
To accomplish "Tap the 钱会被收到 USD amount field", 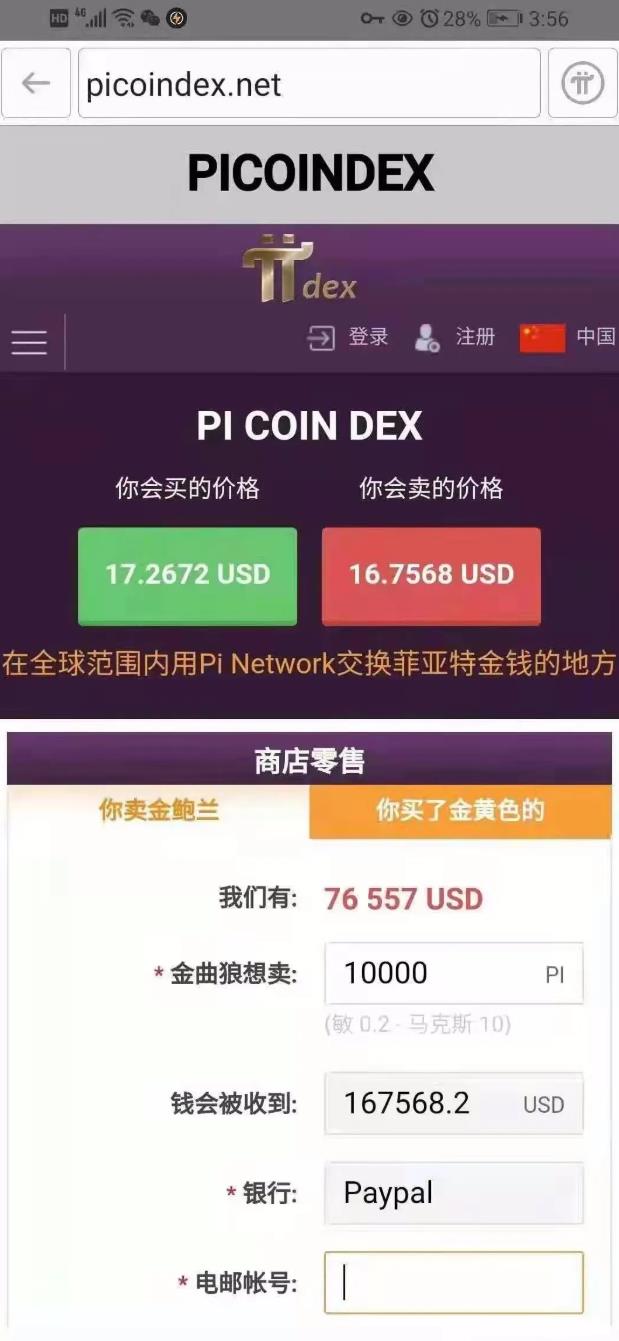I will tap(453, 1103).
